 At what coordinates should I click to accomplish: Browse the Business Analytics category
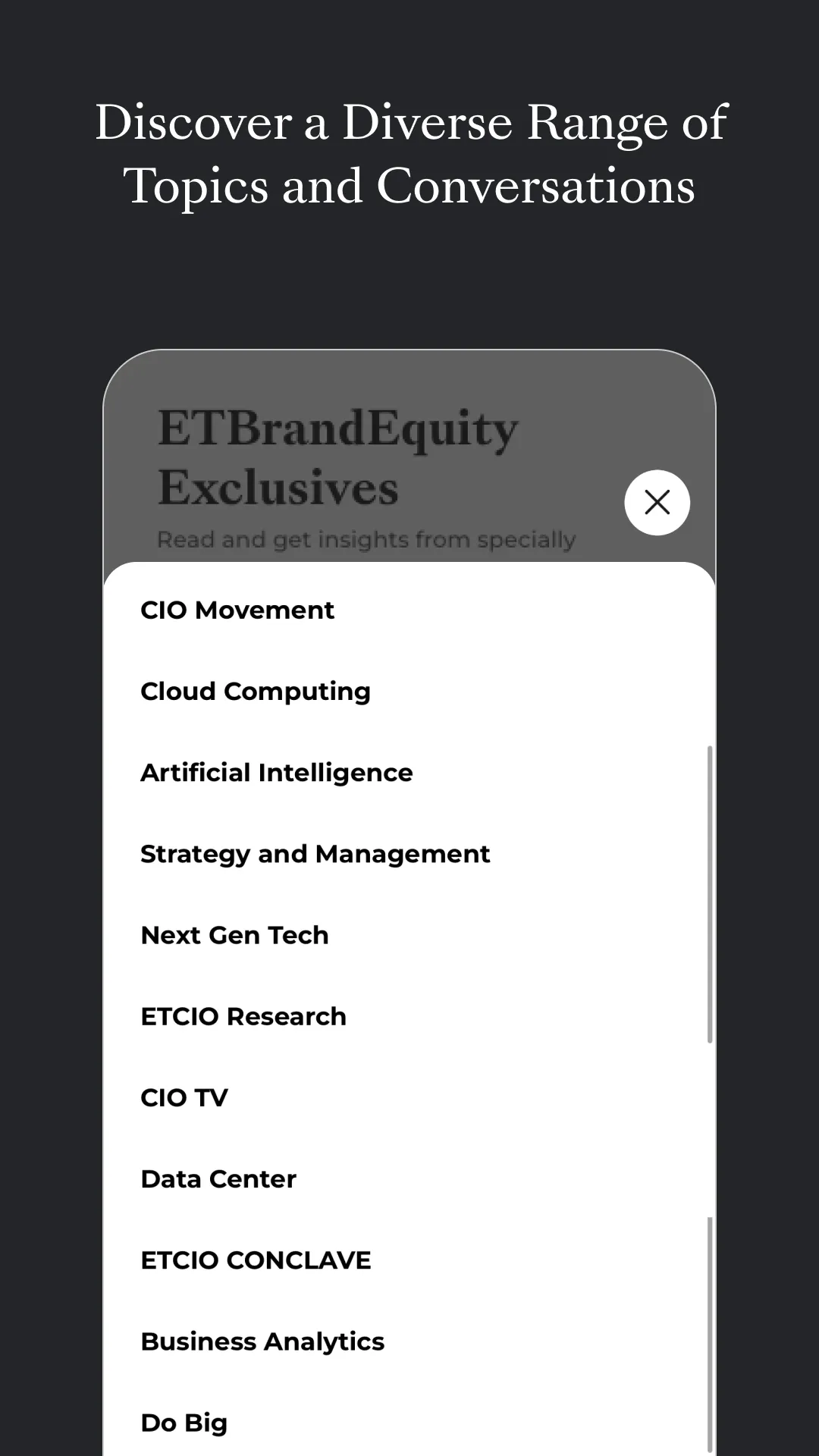[x=262, y=1340]
